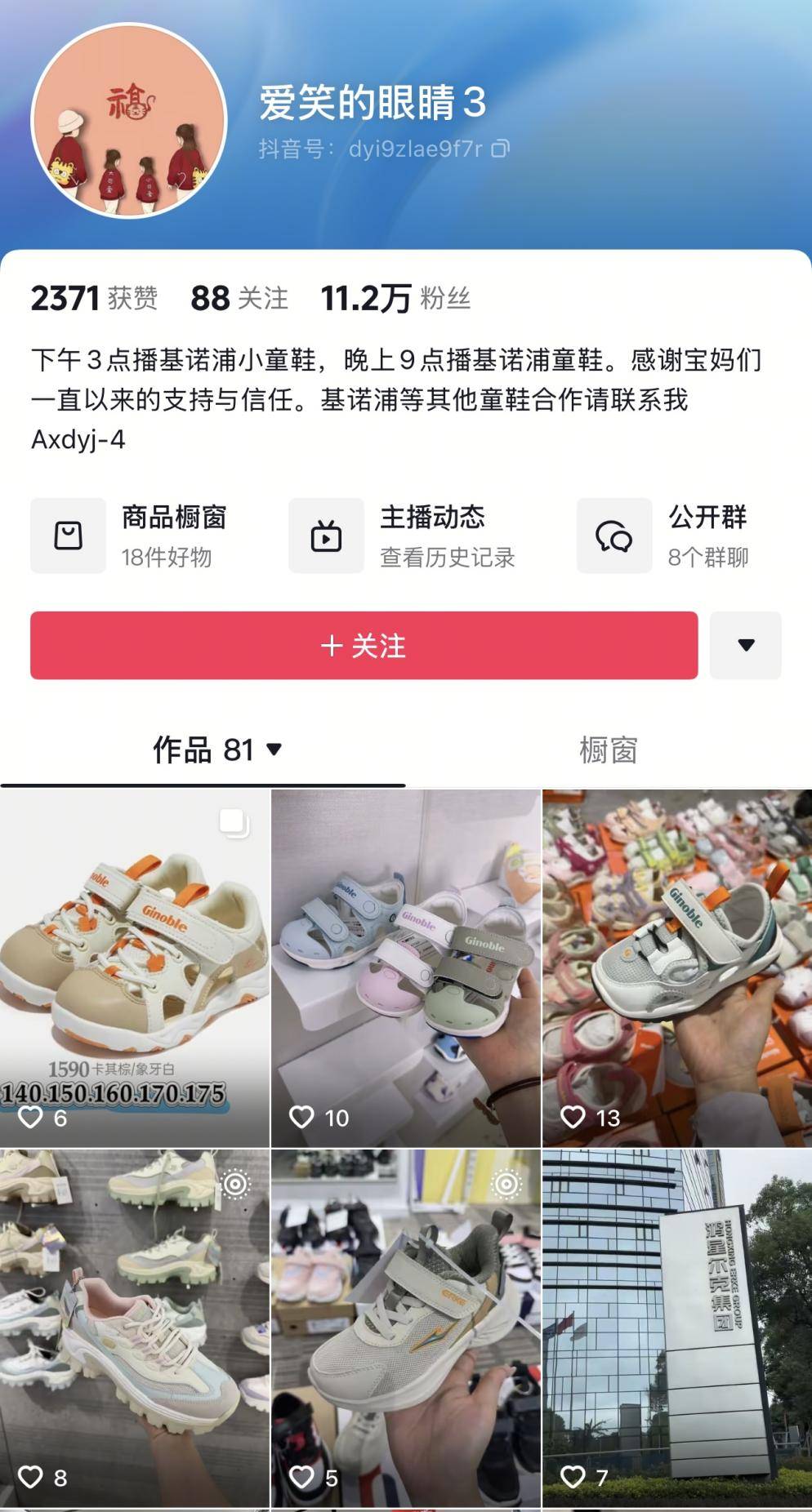
Task: Open 主播动态 history records
Action: (x=403, y=536)
